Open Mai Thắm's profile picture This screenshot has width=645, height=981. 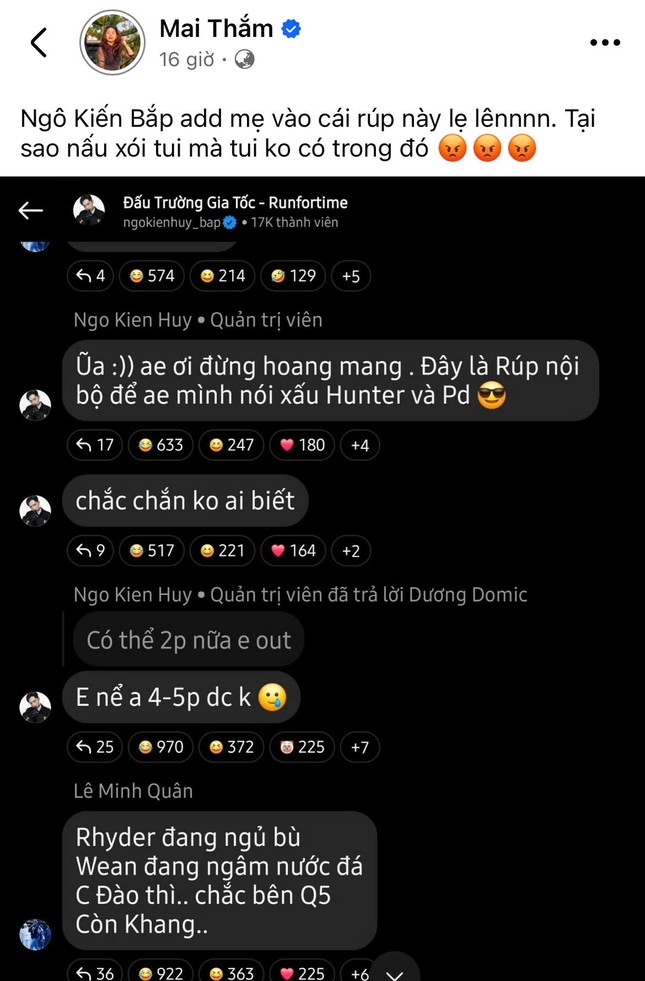(x=113, y=43)
